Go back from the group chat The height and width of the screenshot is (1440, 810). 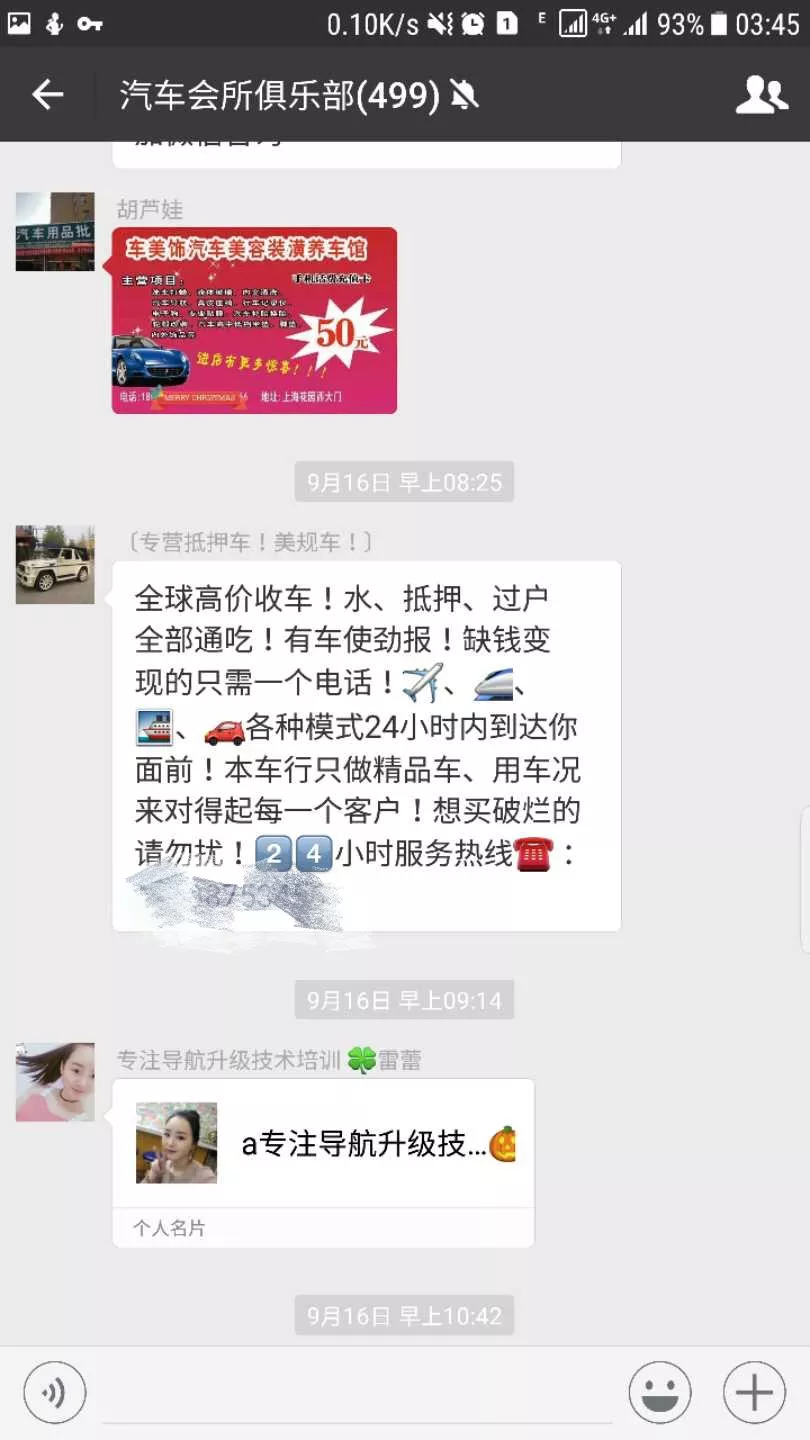(47, 95)
